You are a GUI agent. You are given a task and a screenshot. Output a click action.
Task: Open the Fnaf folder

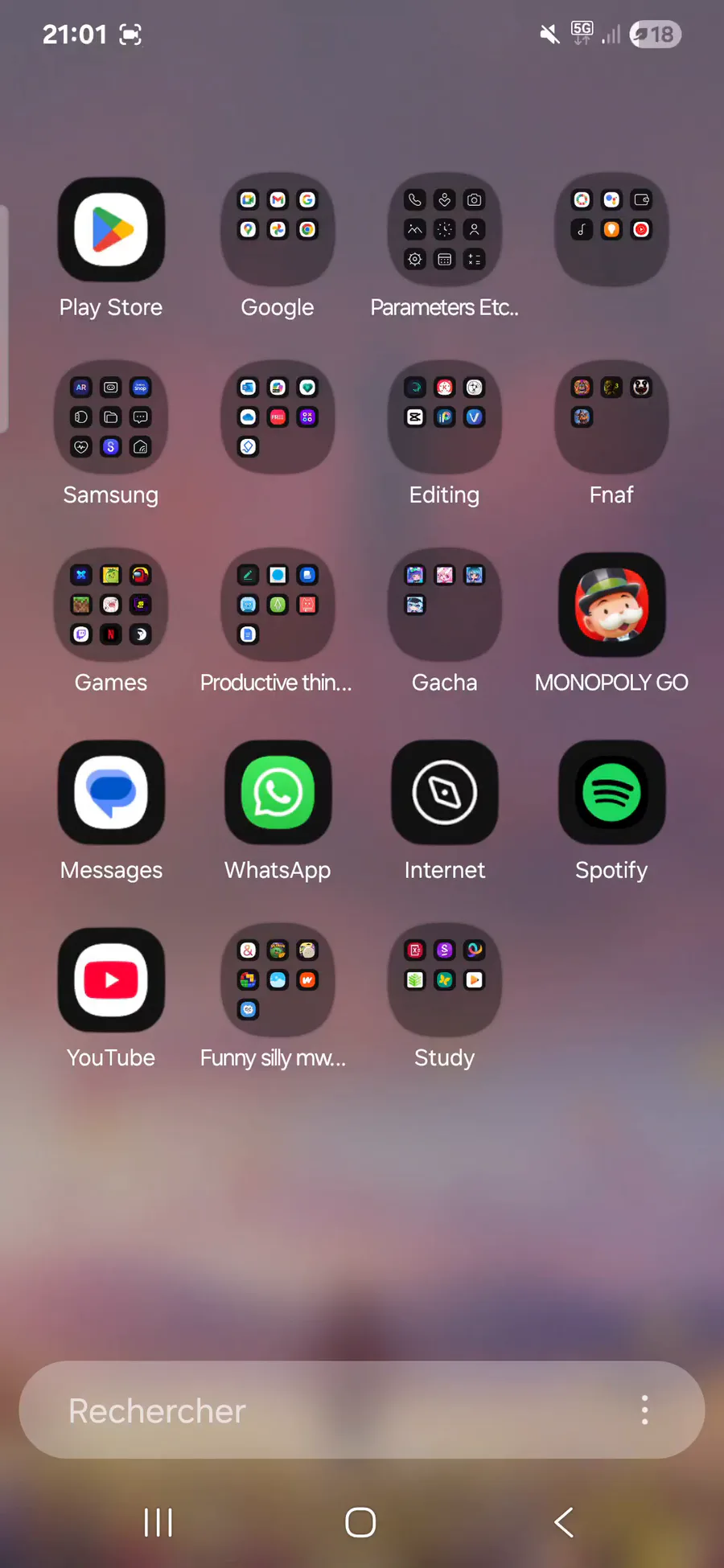(611, 417)
